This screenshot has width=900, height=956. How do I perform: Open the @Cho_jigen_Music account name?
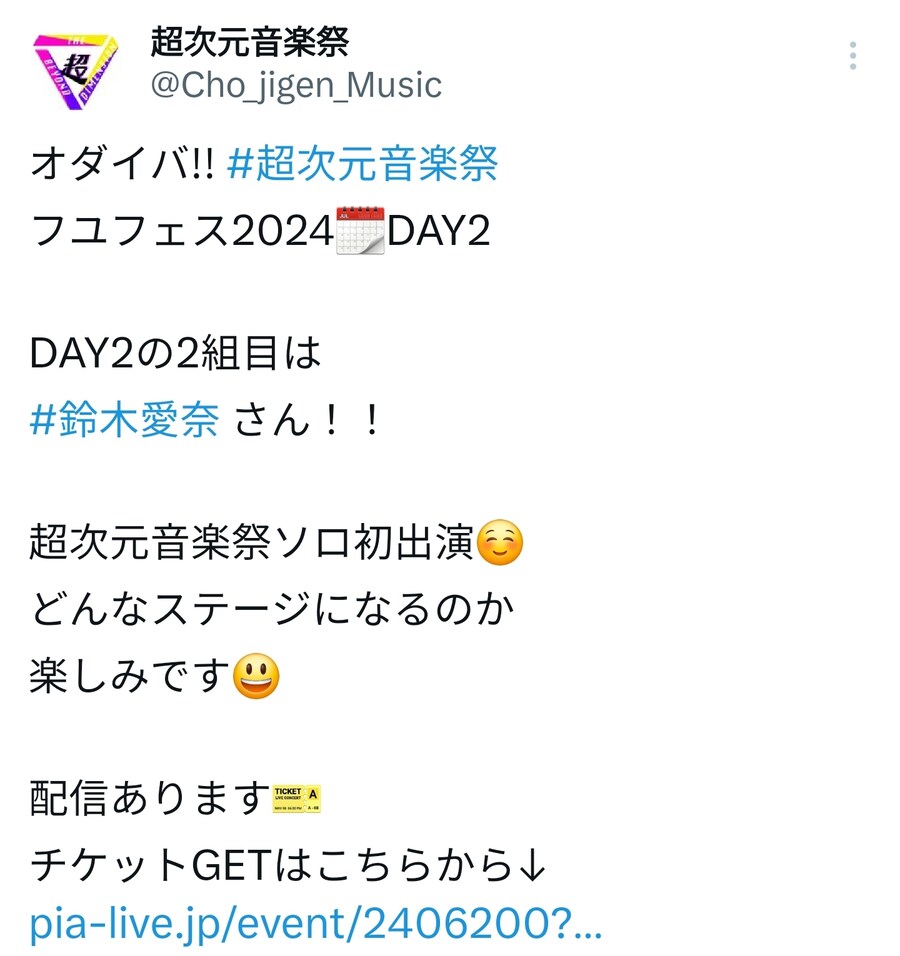pyautogui.click(x=296, y=85)
